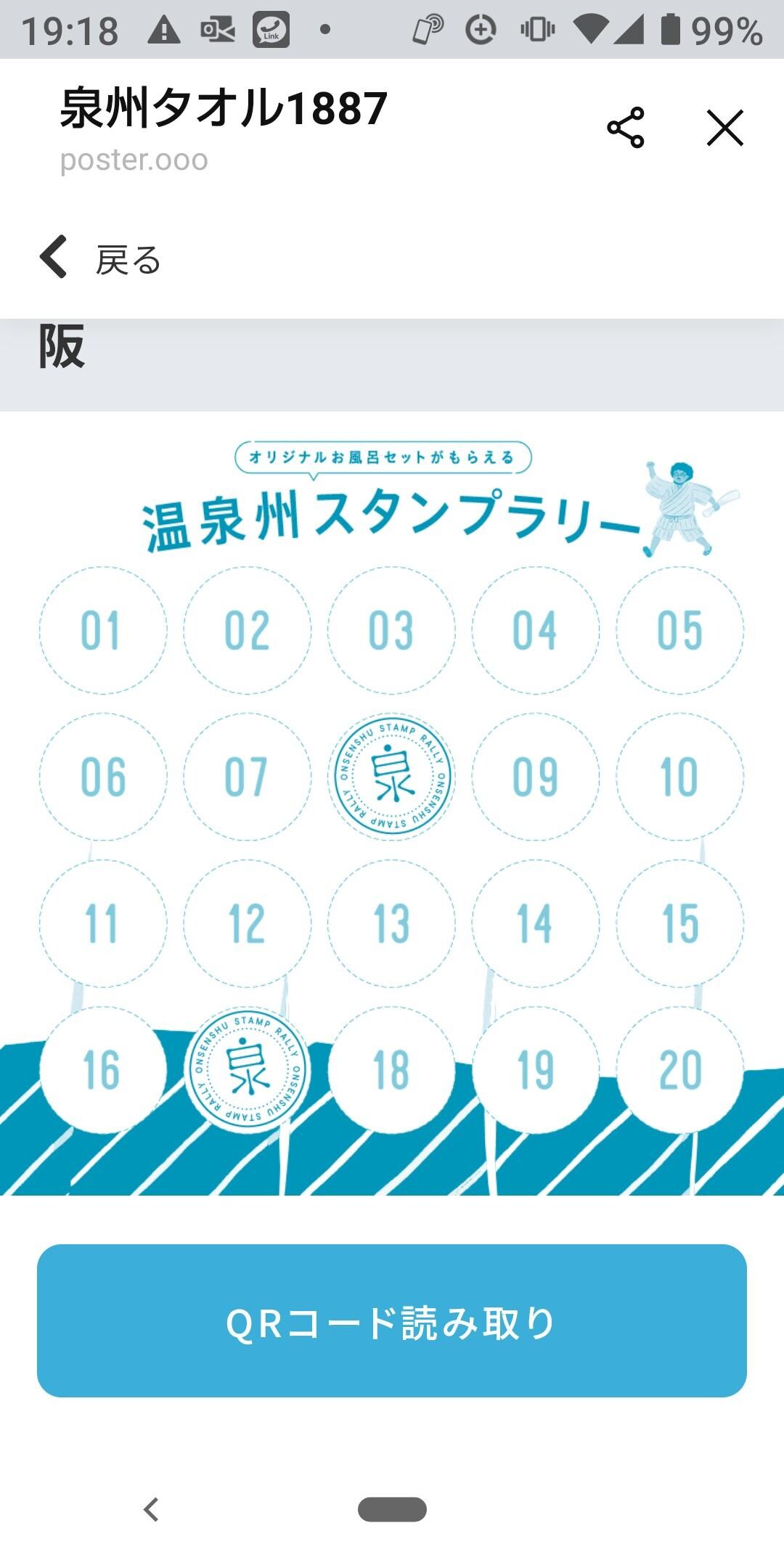Select stamp circle 20
This screenshot has width=784, height=1568.
(679, 1069)
